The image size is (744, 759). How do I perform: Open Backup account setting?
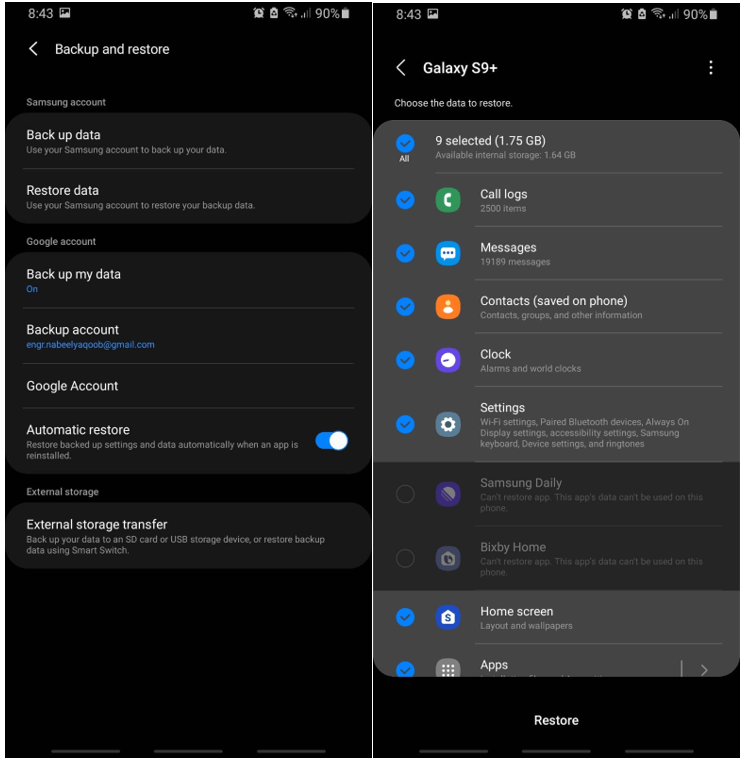coord(188,336)
